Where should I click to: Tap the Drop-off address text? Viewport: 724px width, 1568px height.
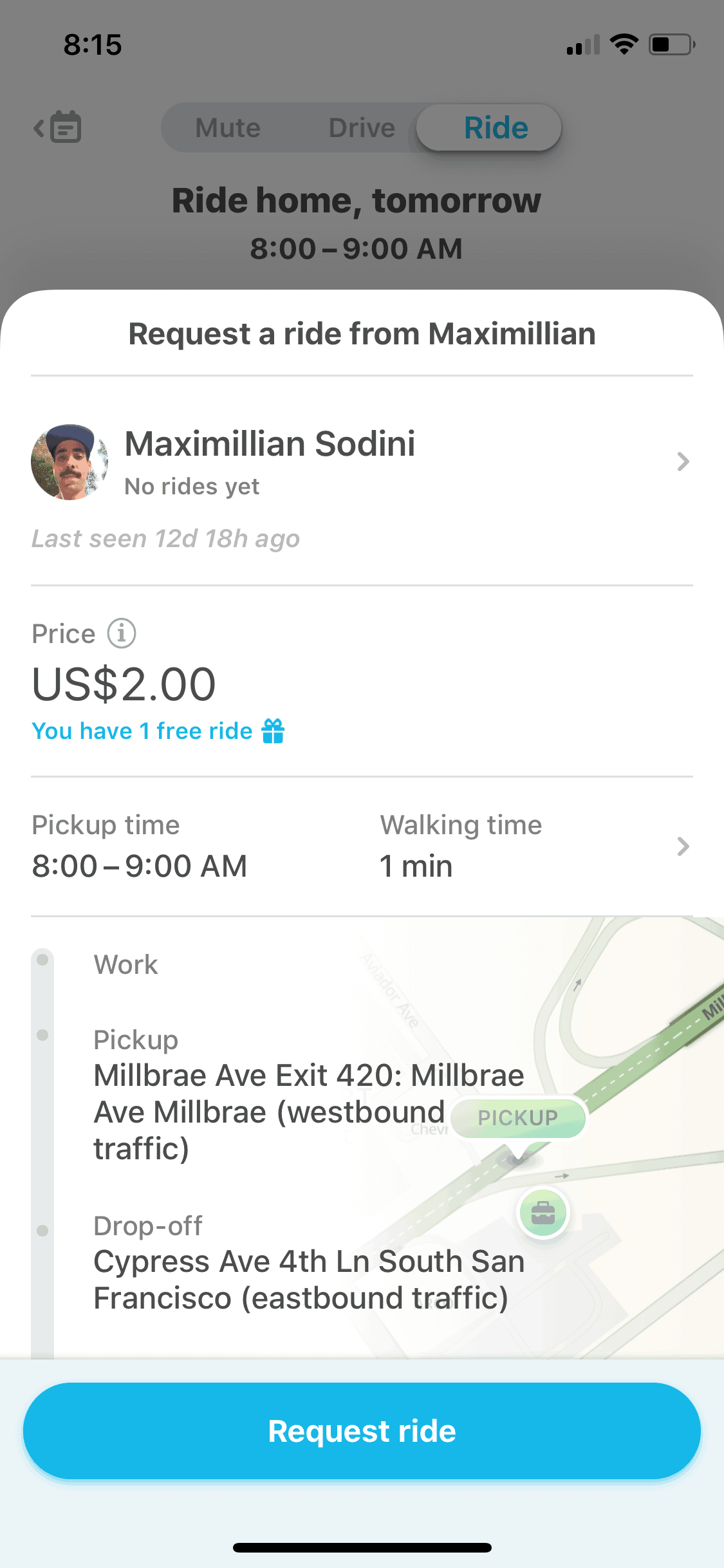[308, 1280]
